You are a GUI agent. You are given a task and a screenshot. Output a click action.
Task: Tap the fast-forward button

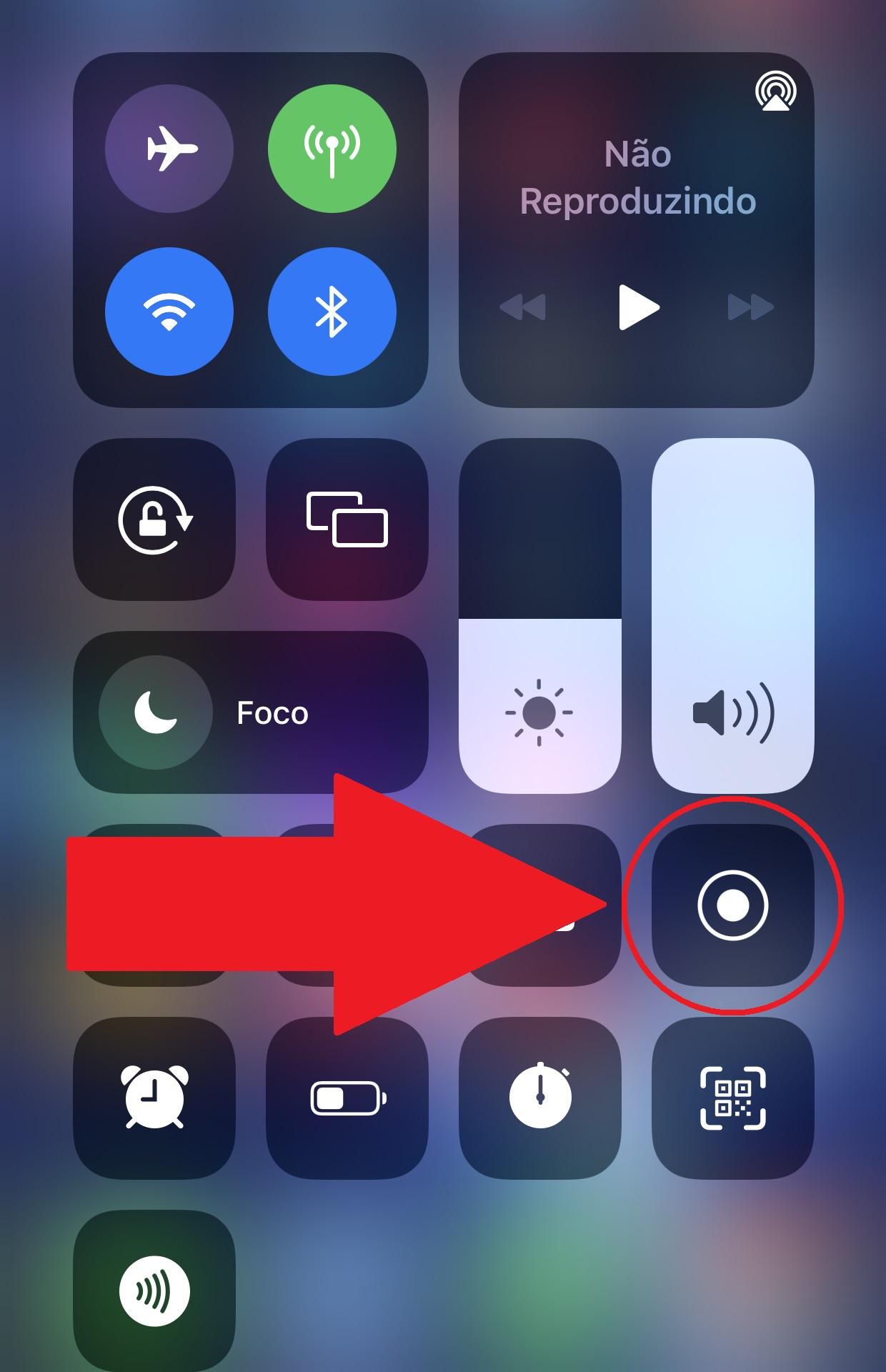(750, 307)
